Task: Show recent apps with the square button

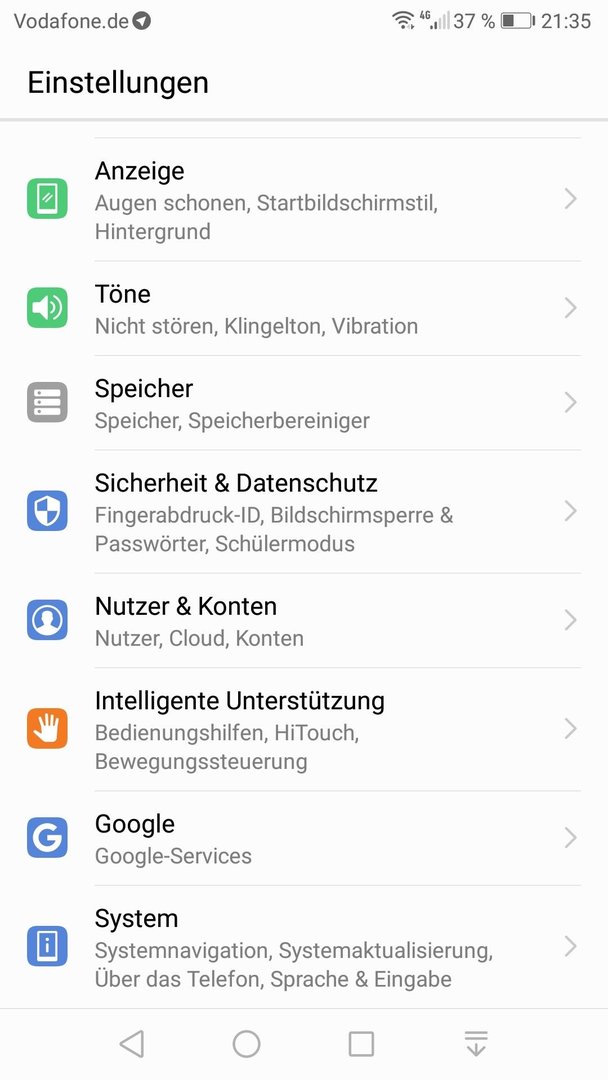Action: (x=361, y=1044)
